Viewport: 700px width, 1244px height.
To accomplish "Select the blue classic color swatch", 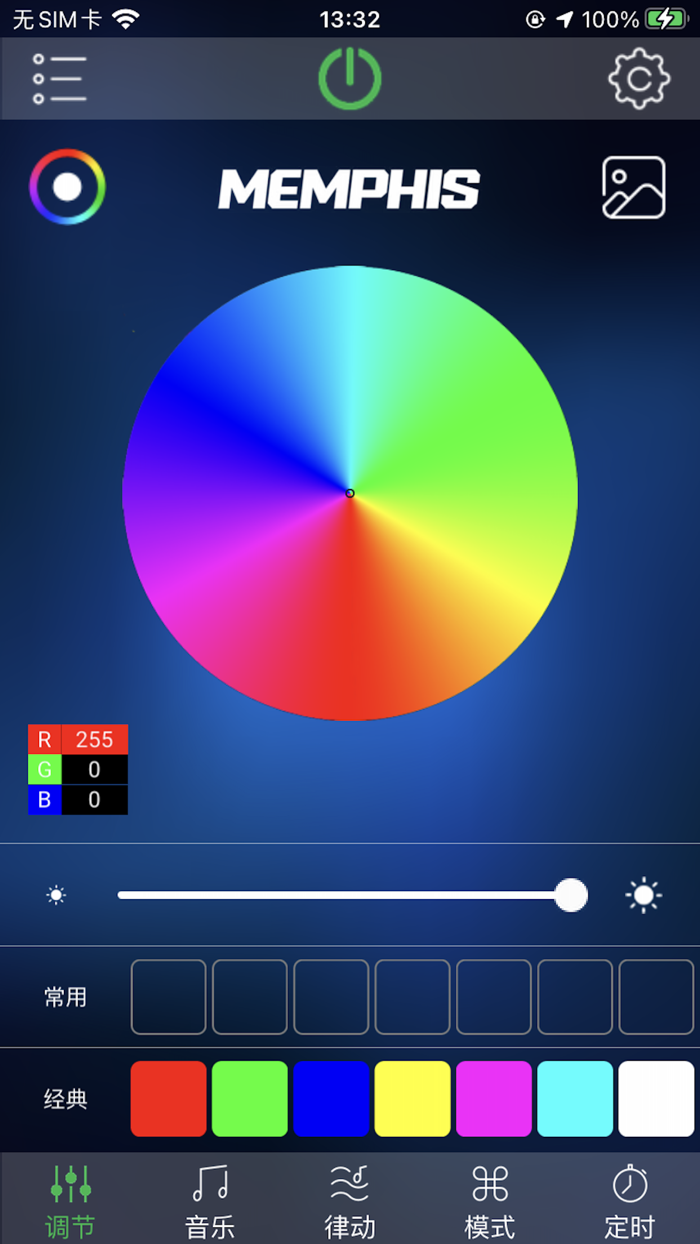I will [x=331, y=1099].
